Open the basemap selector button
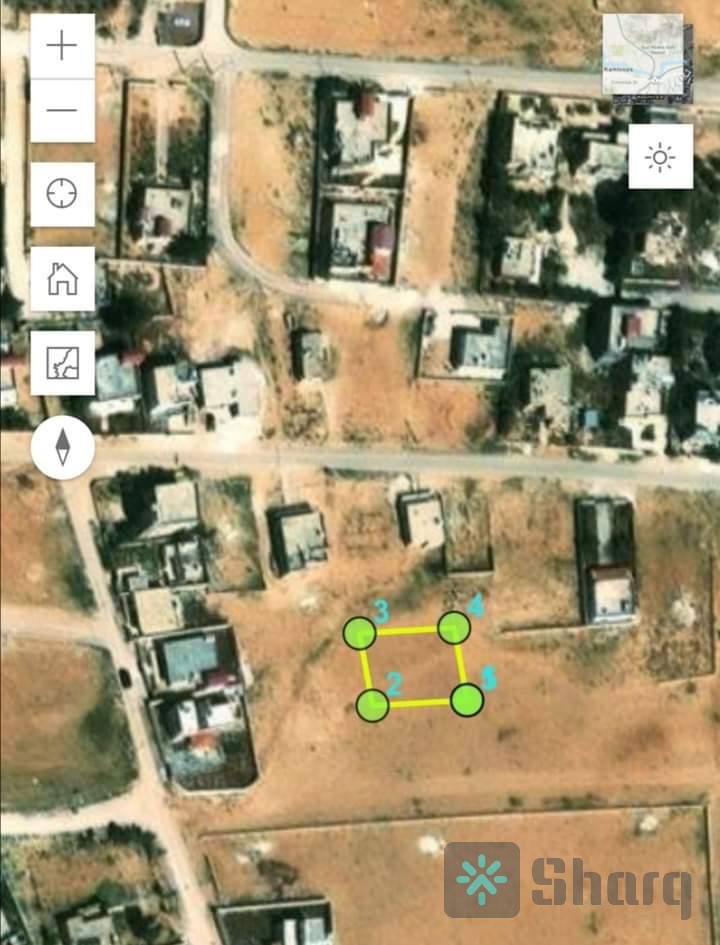 [x=62, y=362]
